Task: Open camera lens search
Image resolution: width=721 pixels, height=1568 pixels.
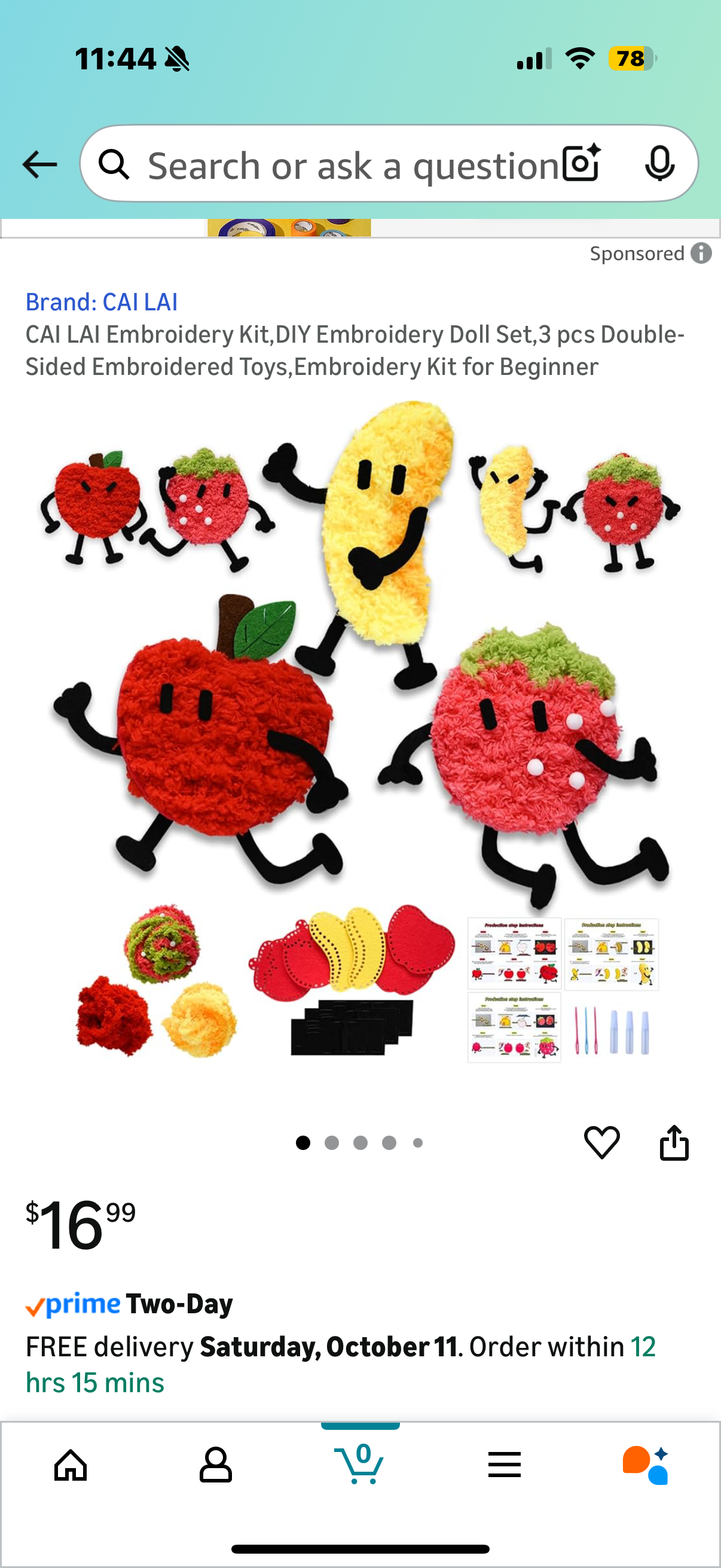Action: pos(581,163)
